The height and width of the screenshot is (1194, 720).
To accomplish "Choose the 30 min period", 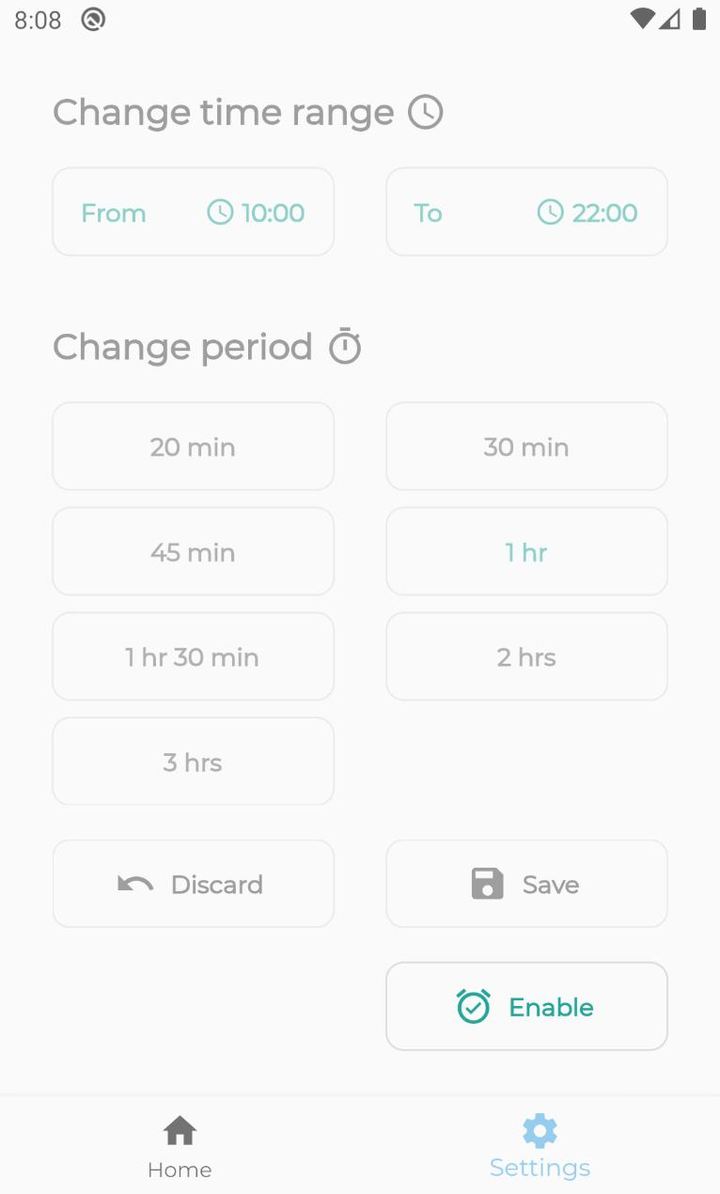I will pos(526,446).
